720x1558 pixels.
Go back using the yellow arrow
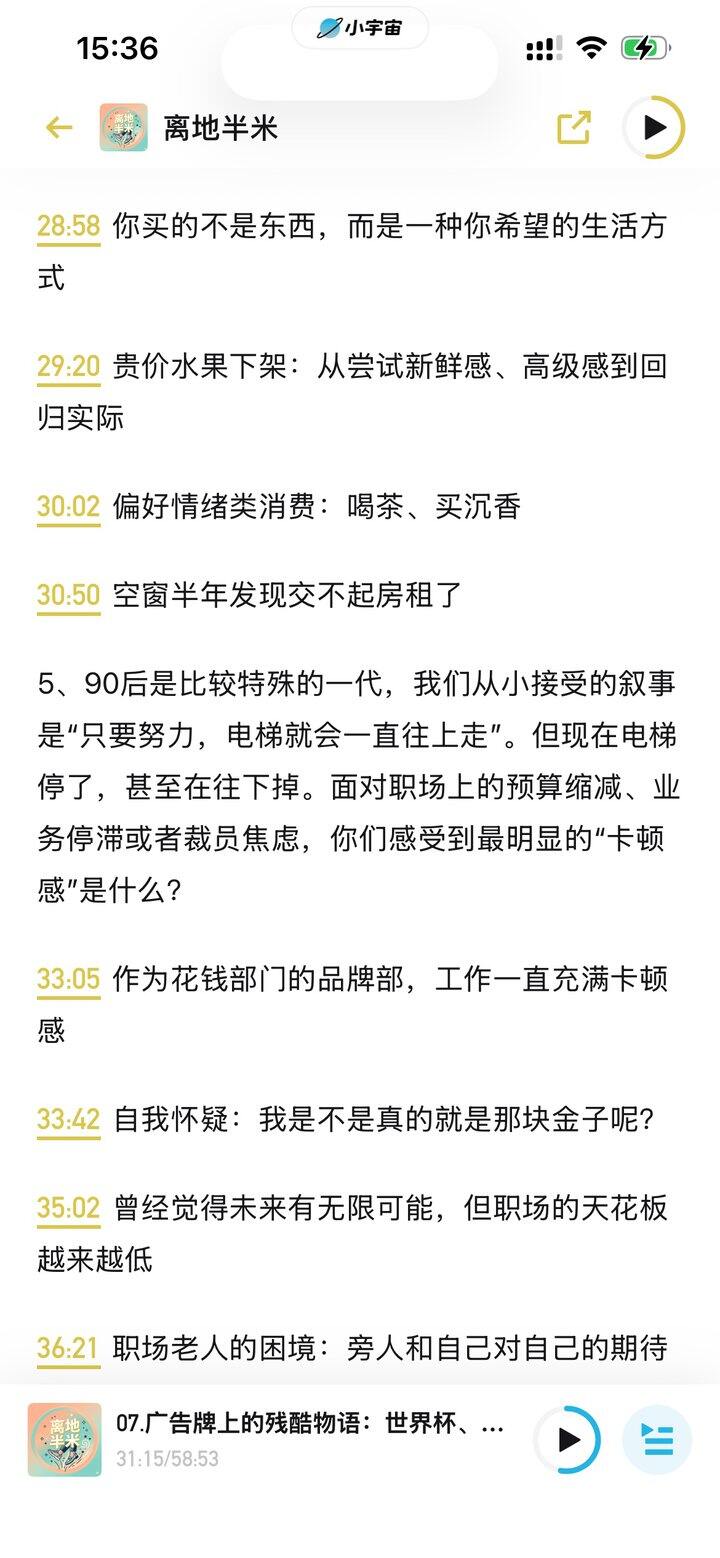(59, 128)
